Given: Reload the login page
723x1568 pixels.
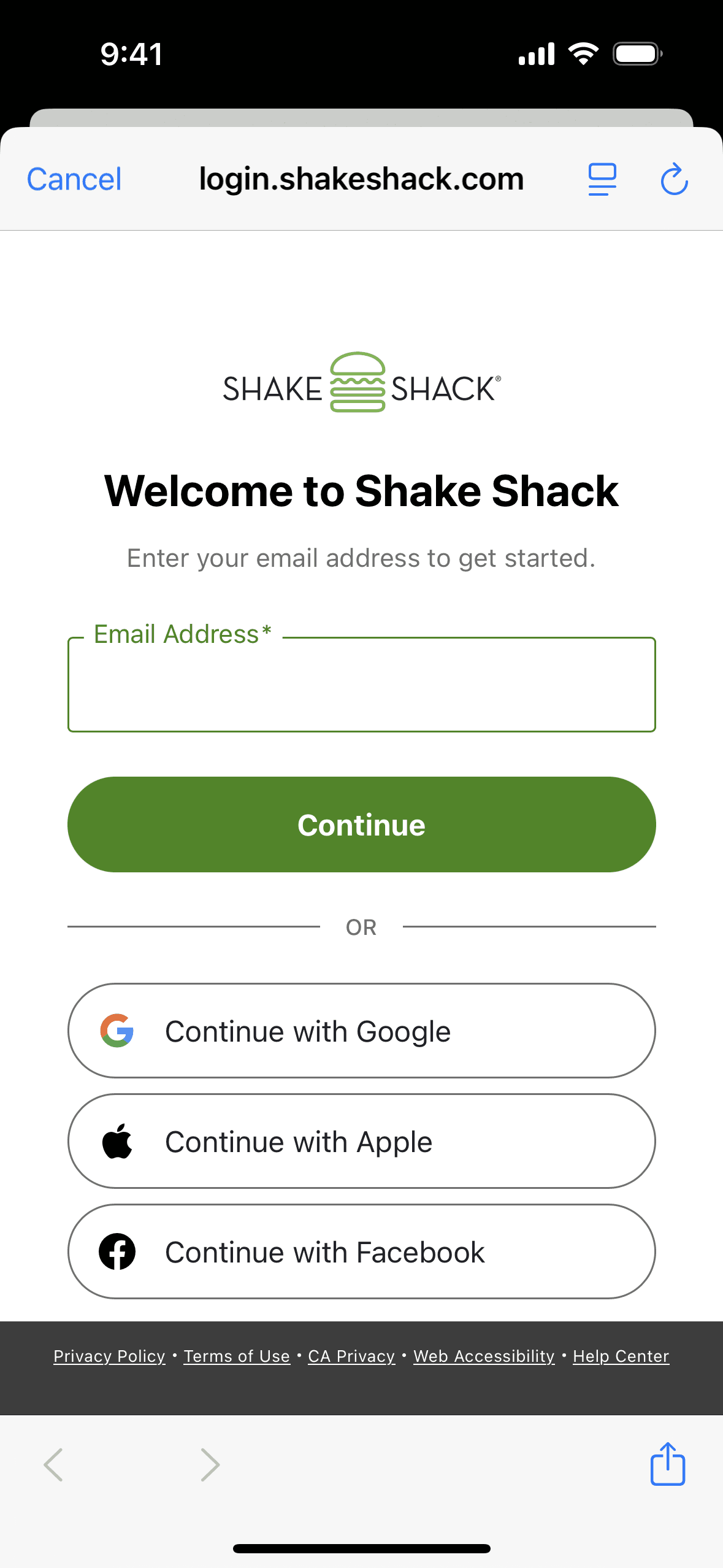Looking at the screenshot, I should click(x=674, y=179).
